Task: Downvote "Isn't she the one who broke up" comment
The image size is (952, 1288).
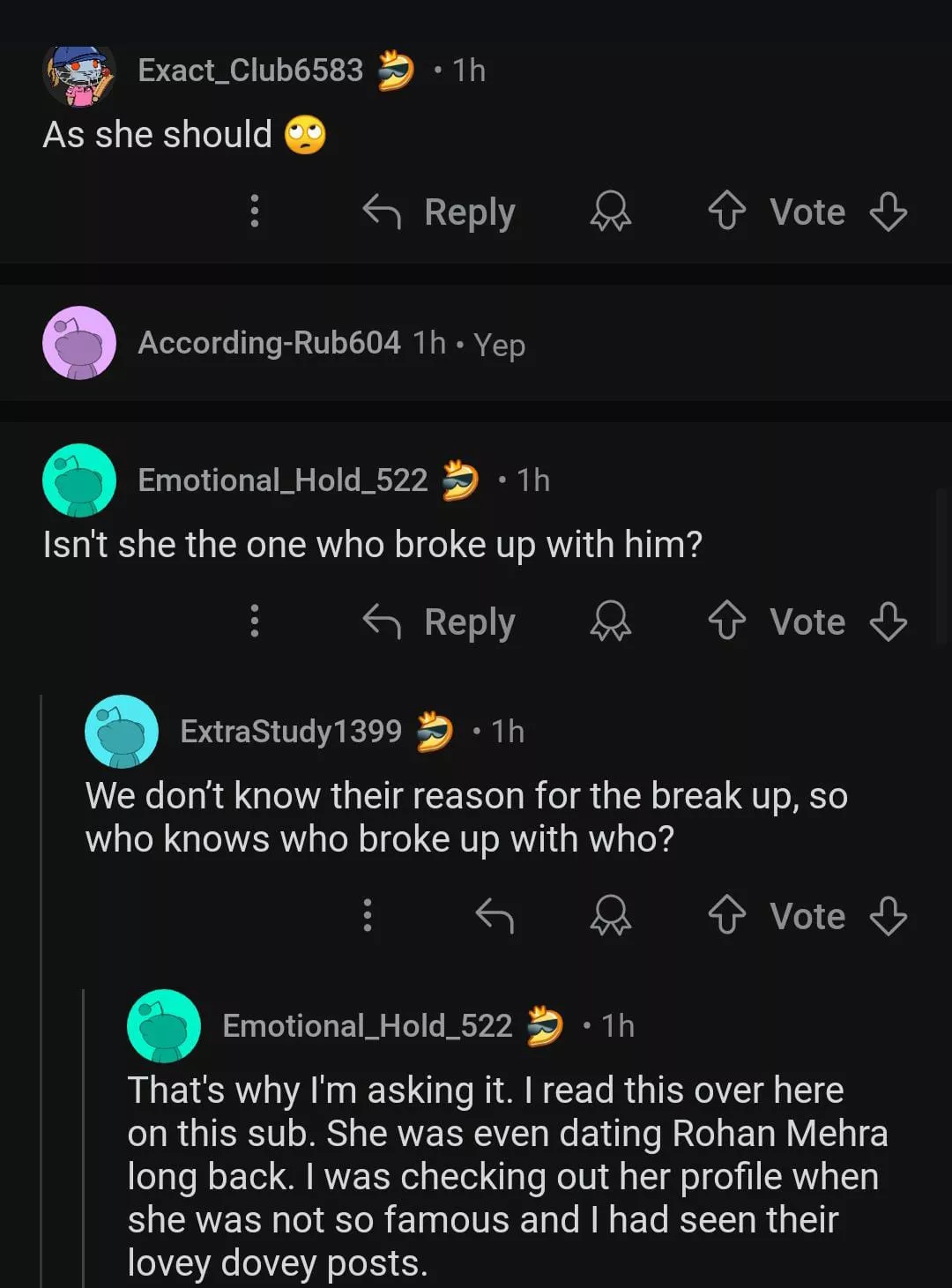Action: 888,622
